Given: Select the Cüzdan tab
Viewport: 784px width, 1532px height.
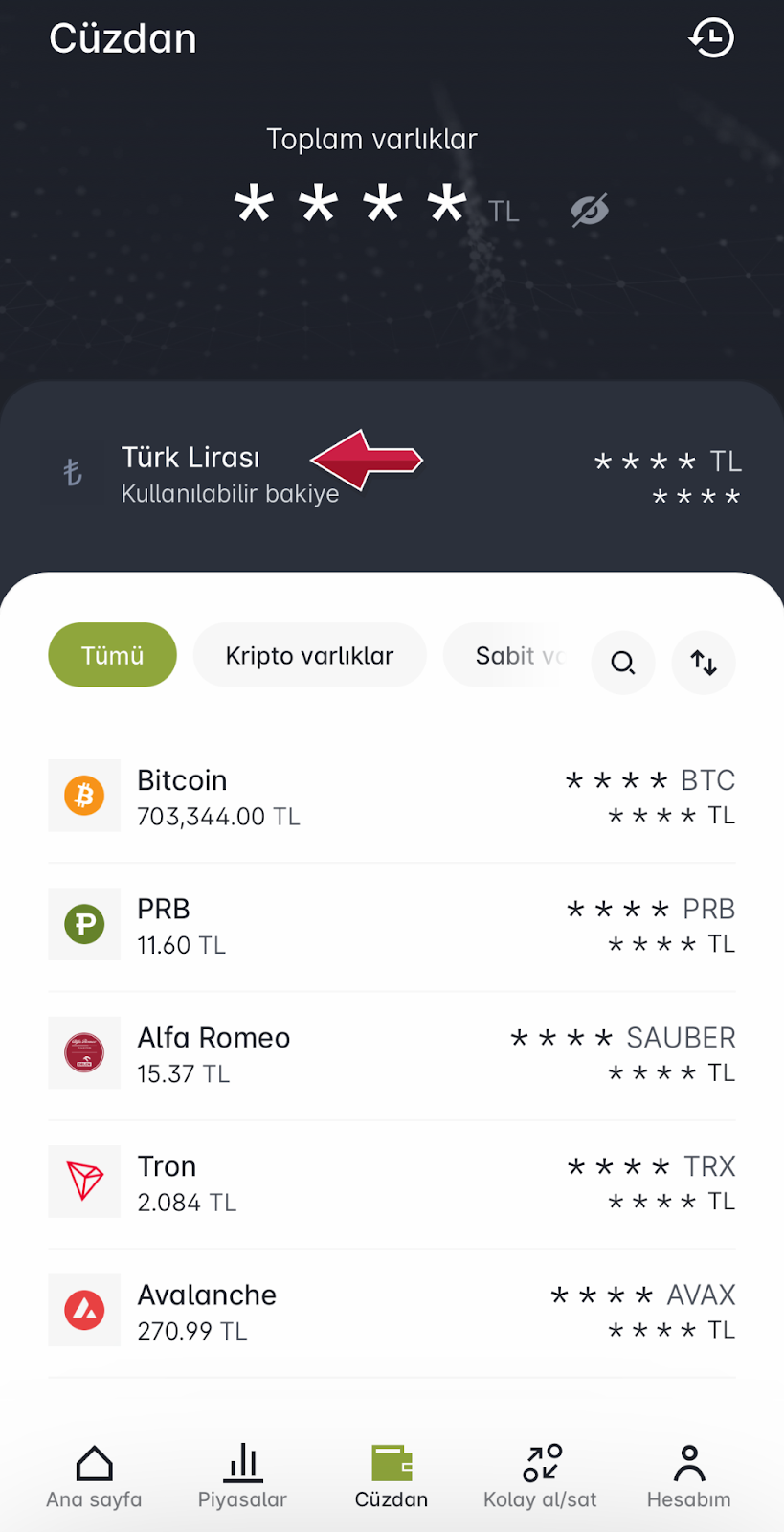Looking at the screenshot, I should pos(392,1476).
